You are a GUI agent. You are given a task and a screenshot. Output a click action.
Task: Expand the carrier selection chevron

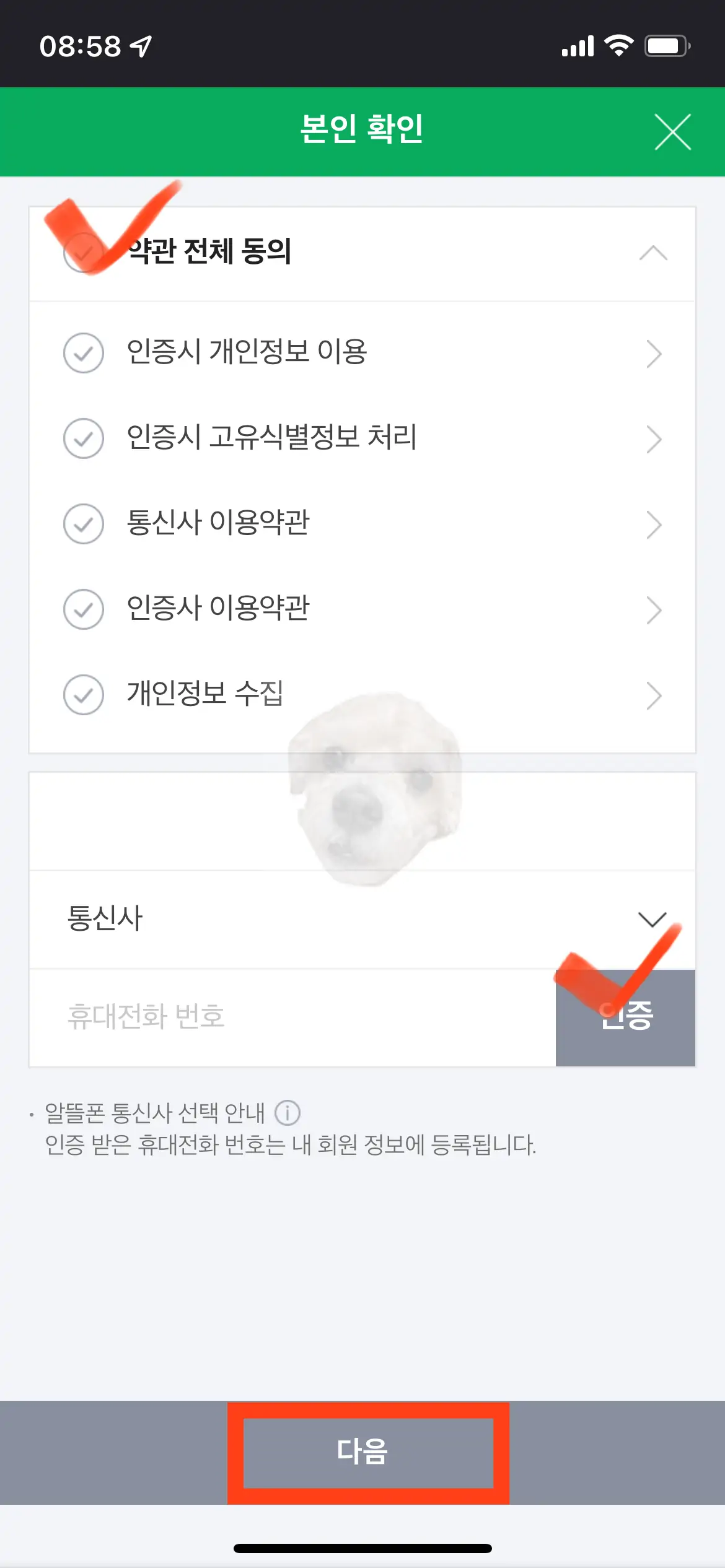click(x=651, y=919)
